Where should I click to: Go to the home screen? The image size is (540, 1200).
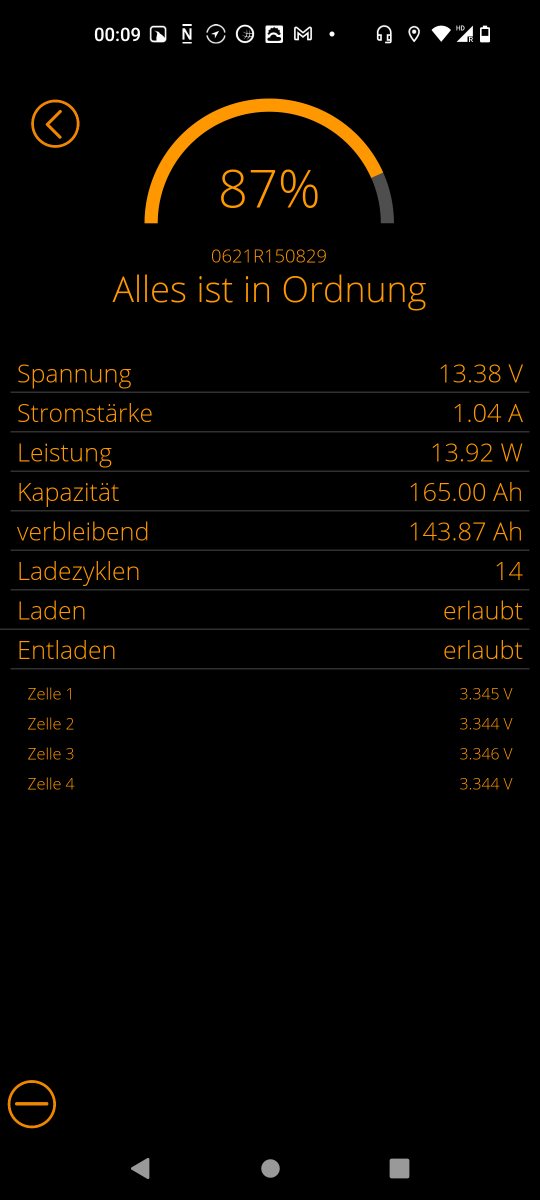(270, 1168)
